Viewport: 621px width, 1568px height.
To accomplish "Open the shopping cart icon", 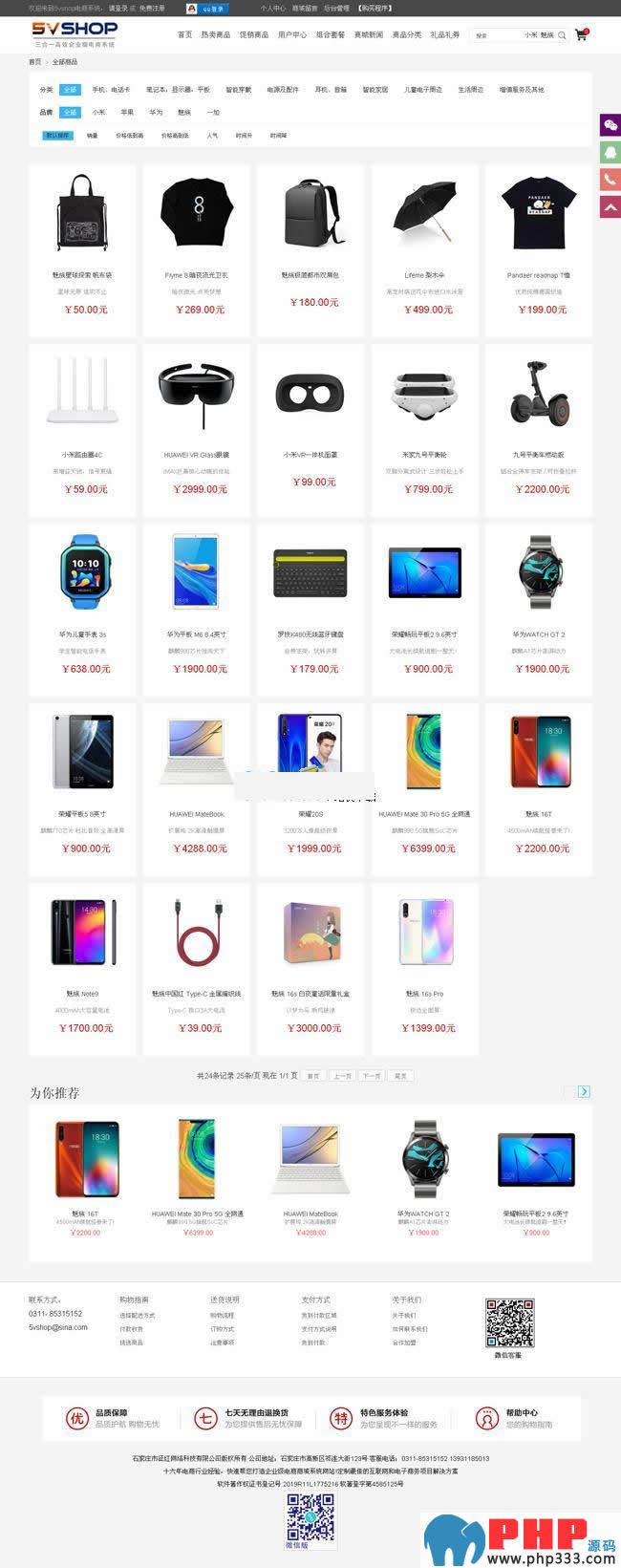I will click(581, 34).
